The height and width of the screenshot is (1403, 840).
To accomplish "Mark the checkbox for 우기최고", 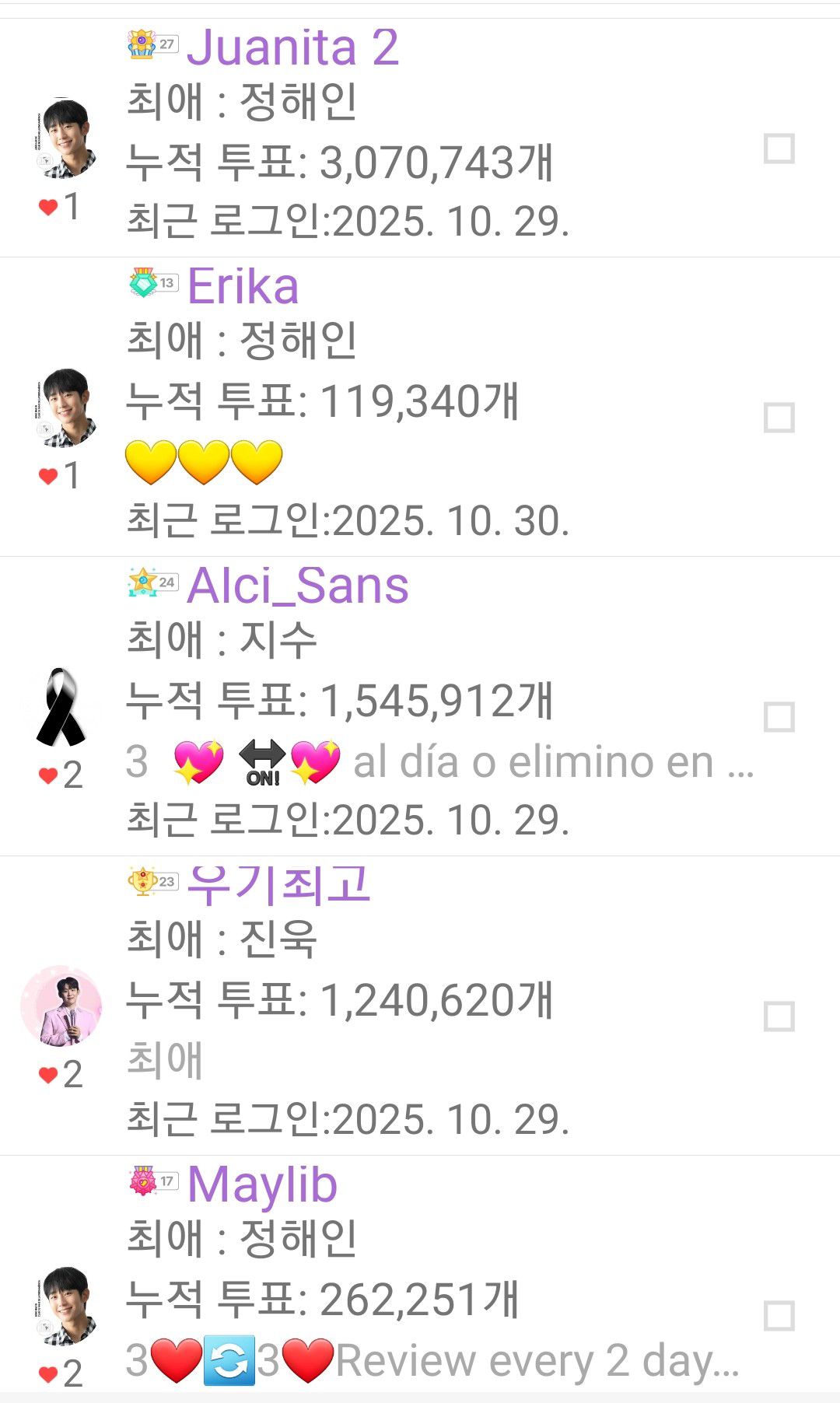I will click(779, 1016).
